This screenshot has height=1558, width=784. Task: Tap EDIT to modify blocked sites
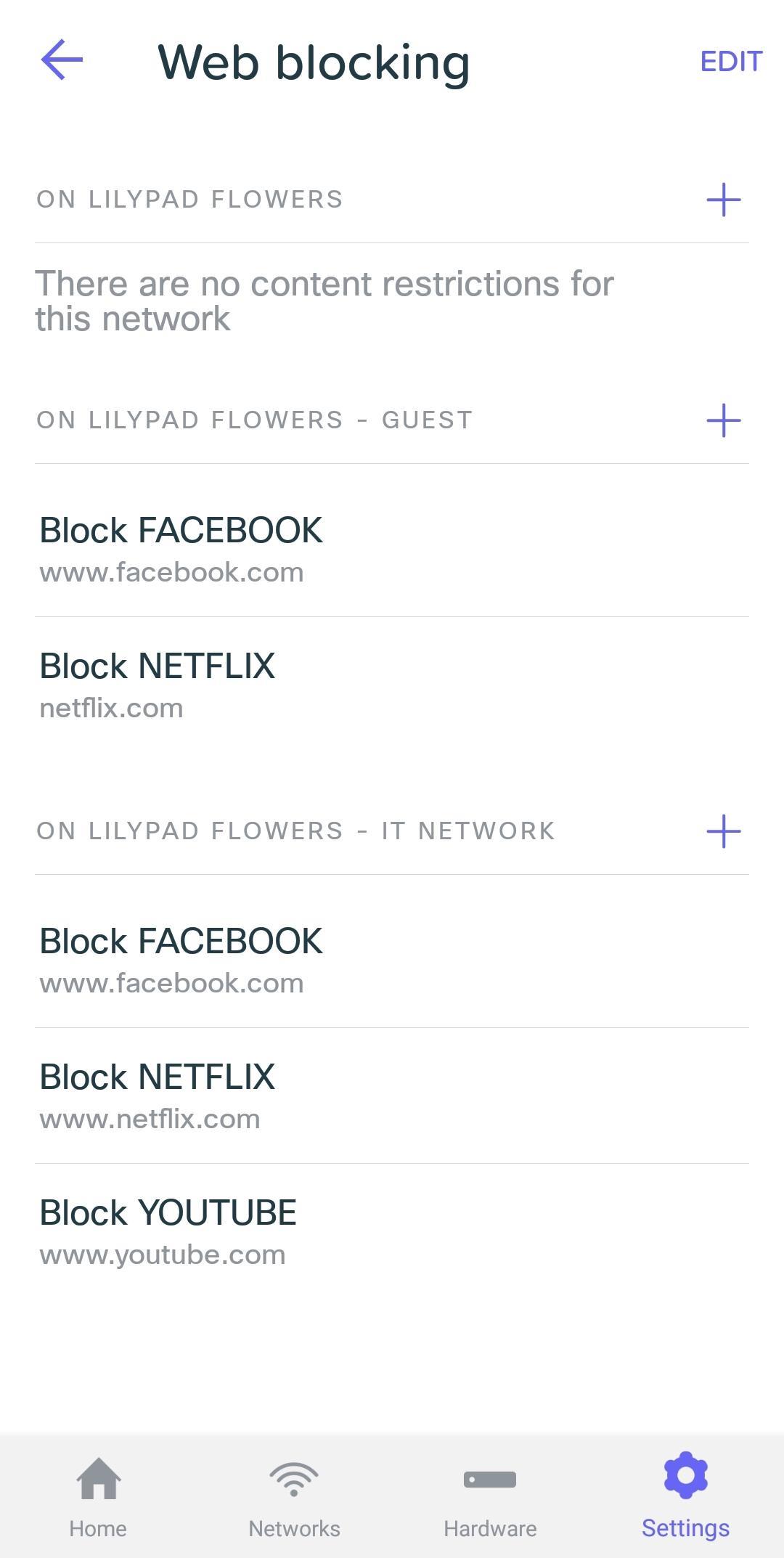pyautogui.click(x=730, y=62)
